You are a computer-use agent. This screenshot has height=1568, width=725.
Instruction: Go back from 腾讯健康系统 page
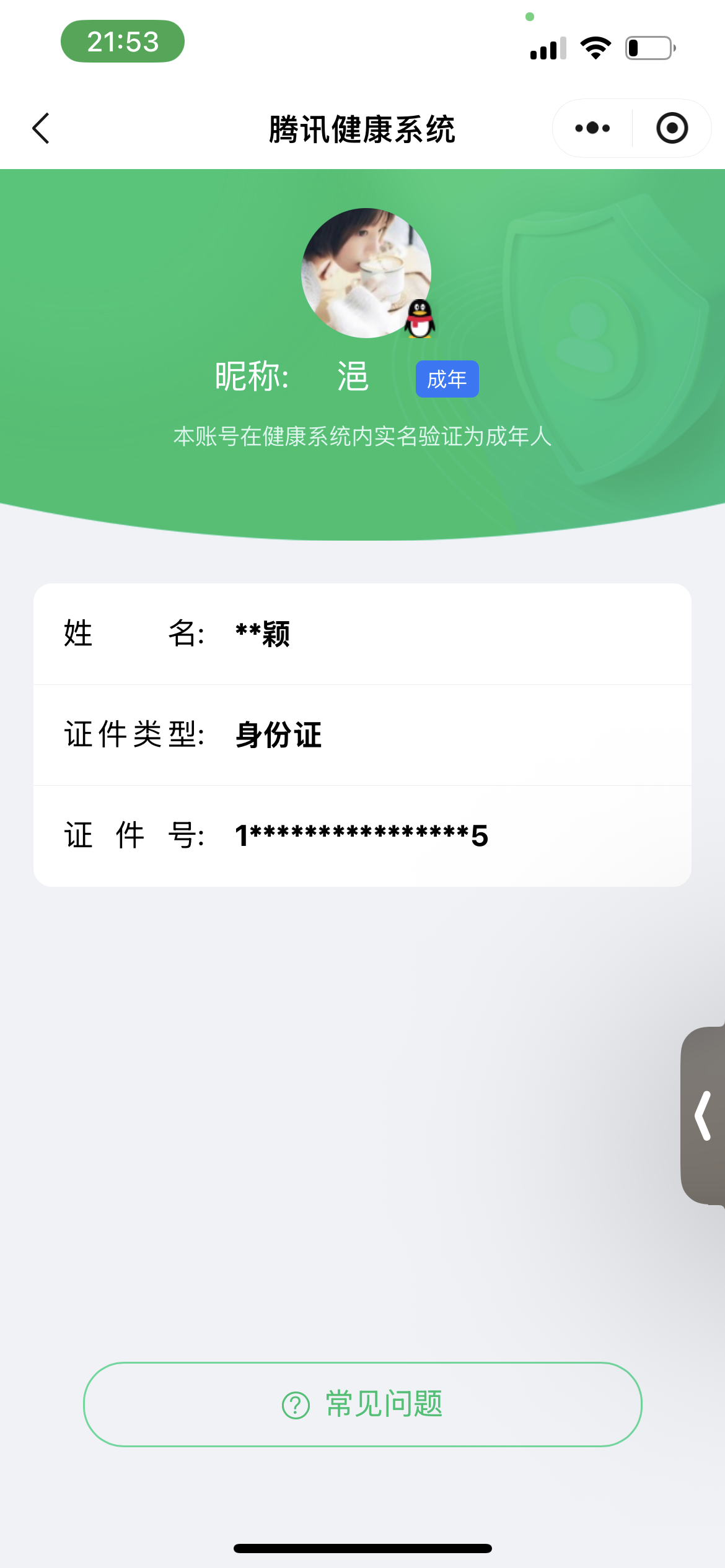pos(41,128)
